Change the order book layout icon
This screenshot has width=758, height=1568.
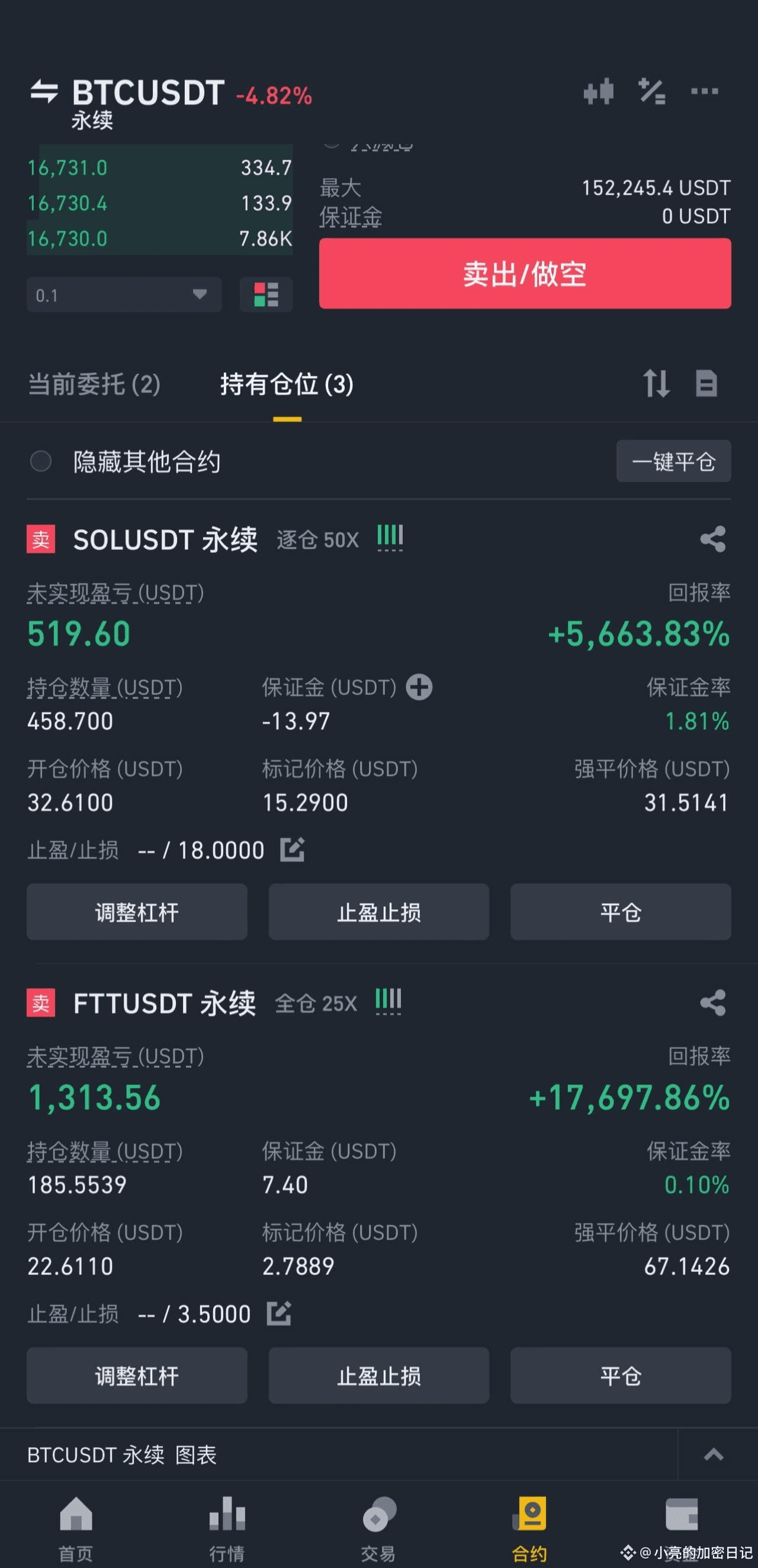point(266,295)
